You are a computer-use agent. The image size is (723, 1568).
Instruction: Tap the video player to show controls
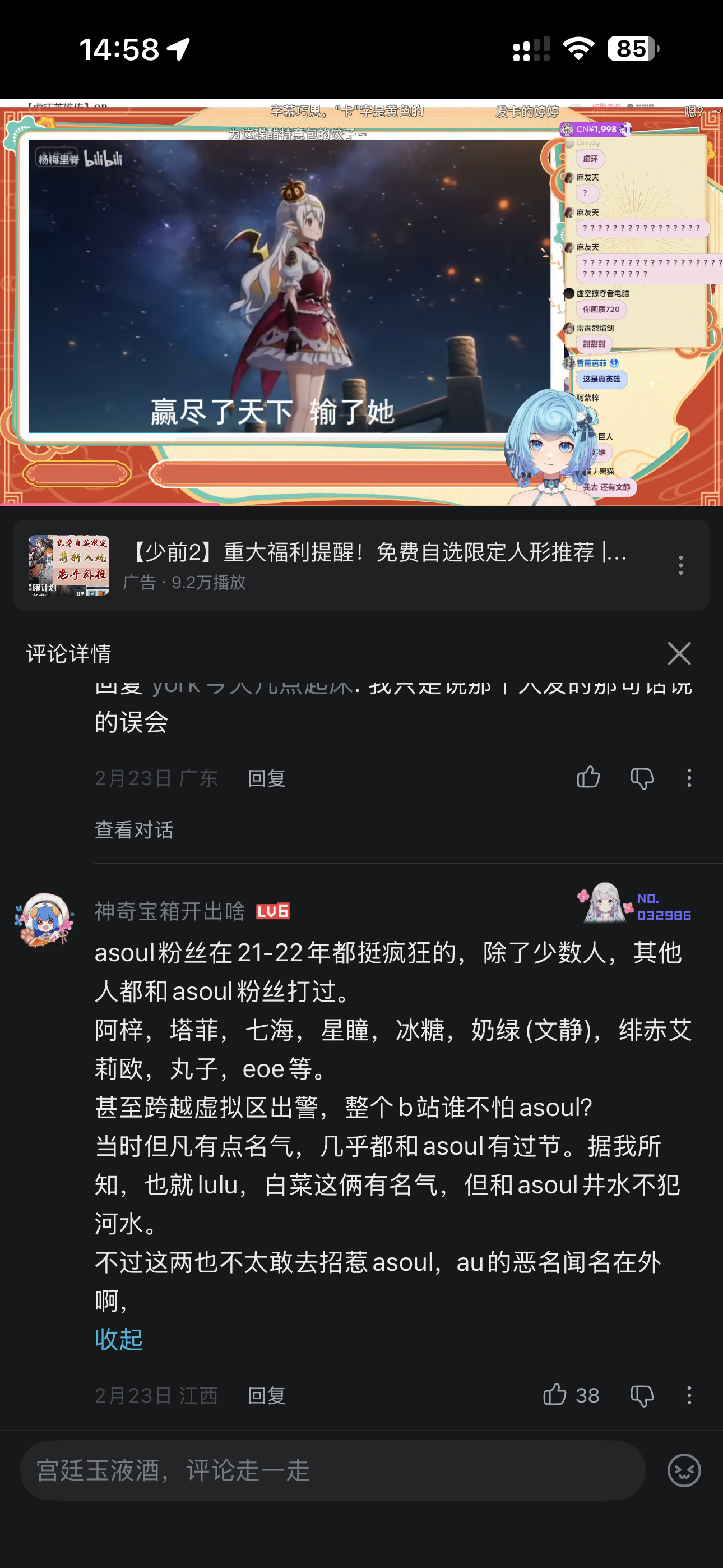[x=361, y=302]
